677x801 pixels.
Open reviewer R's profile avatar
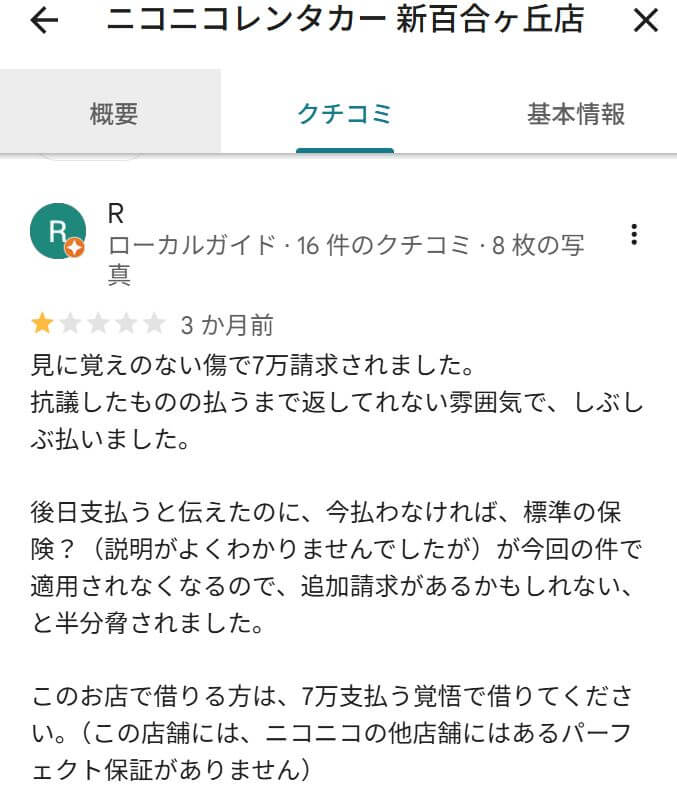coord(56,231)
